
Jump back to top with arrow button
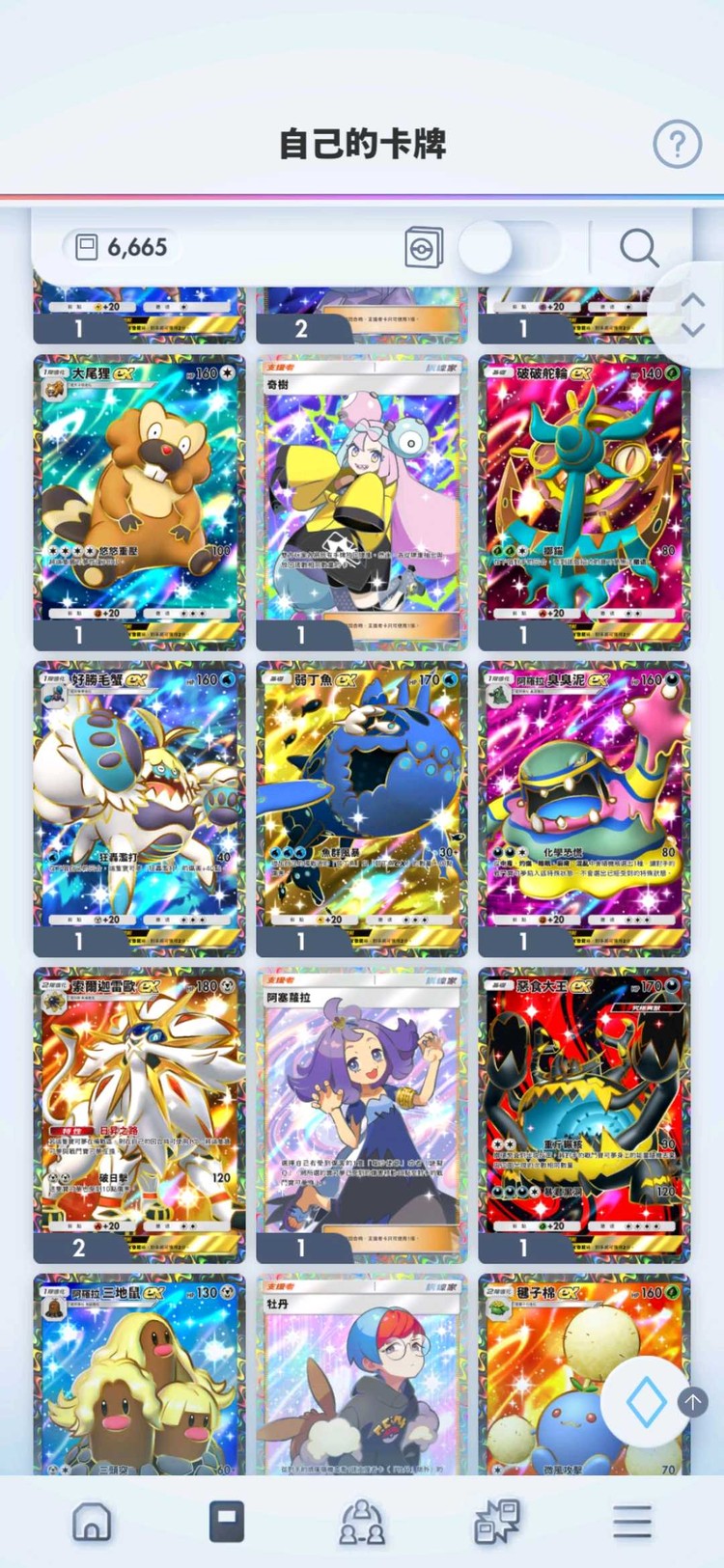point(692,1401)
